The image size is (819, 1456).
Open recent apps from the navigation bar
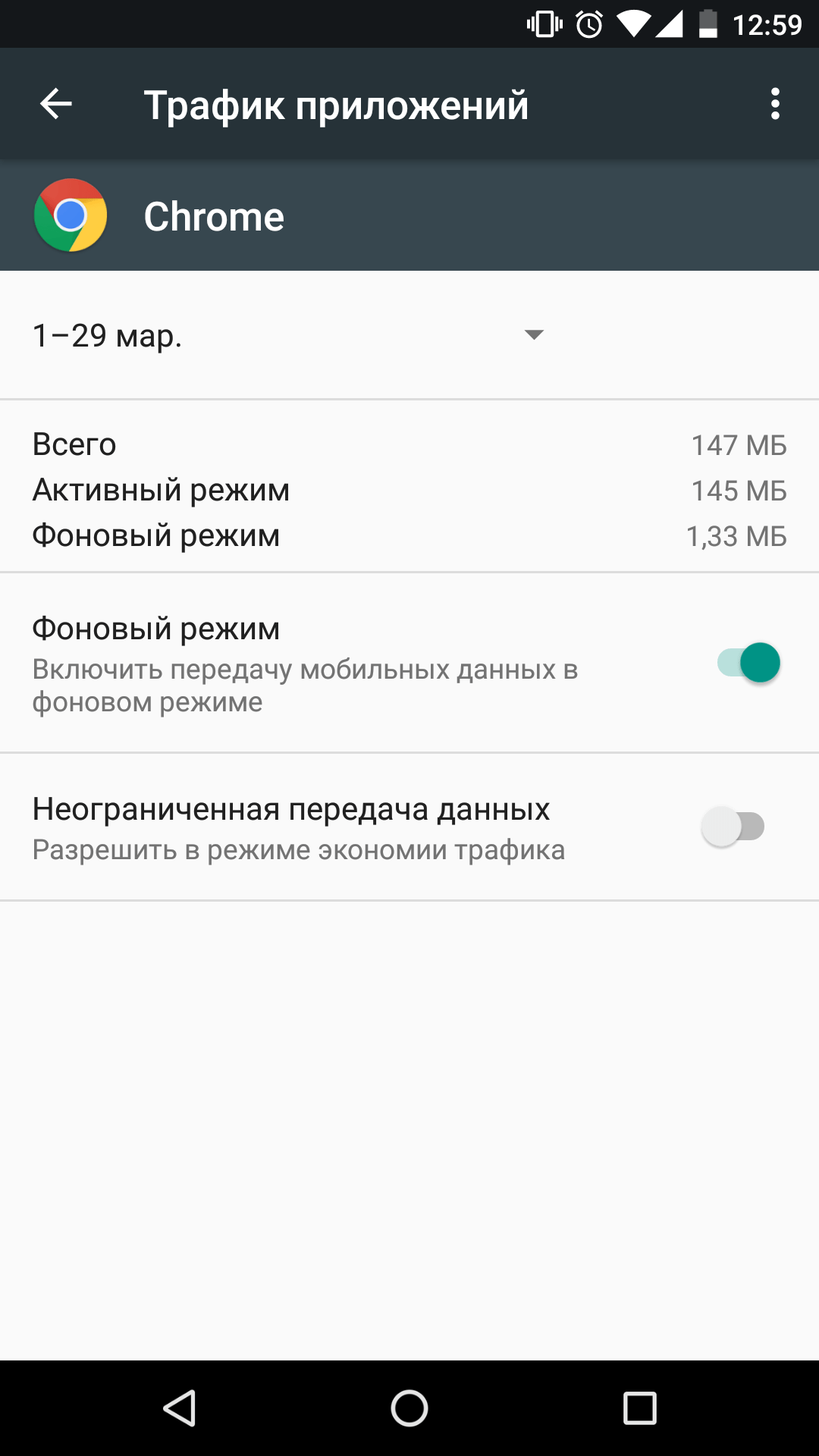pyautogui.click(x=639, y=1409)
